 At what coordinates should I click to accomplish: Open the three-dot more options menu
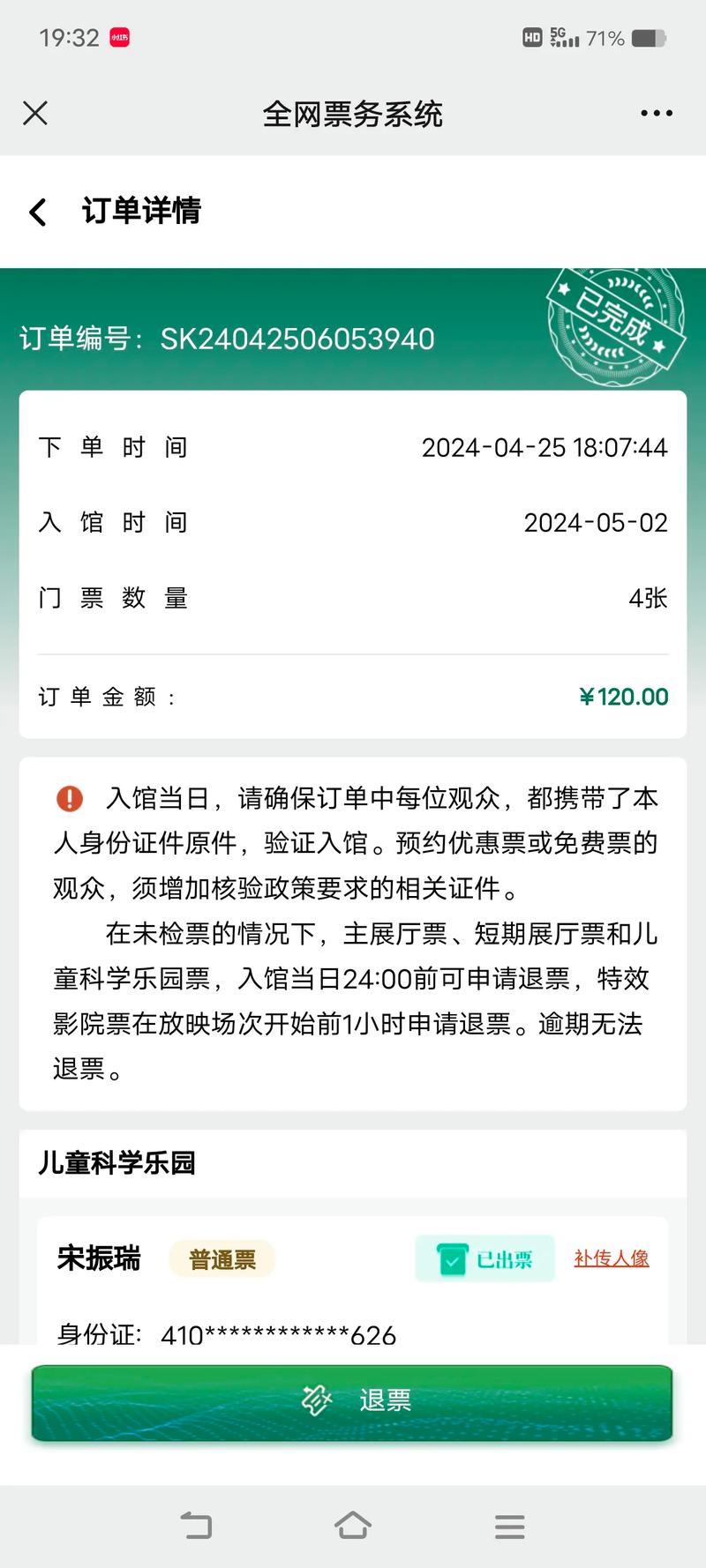[655, 113]
